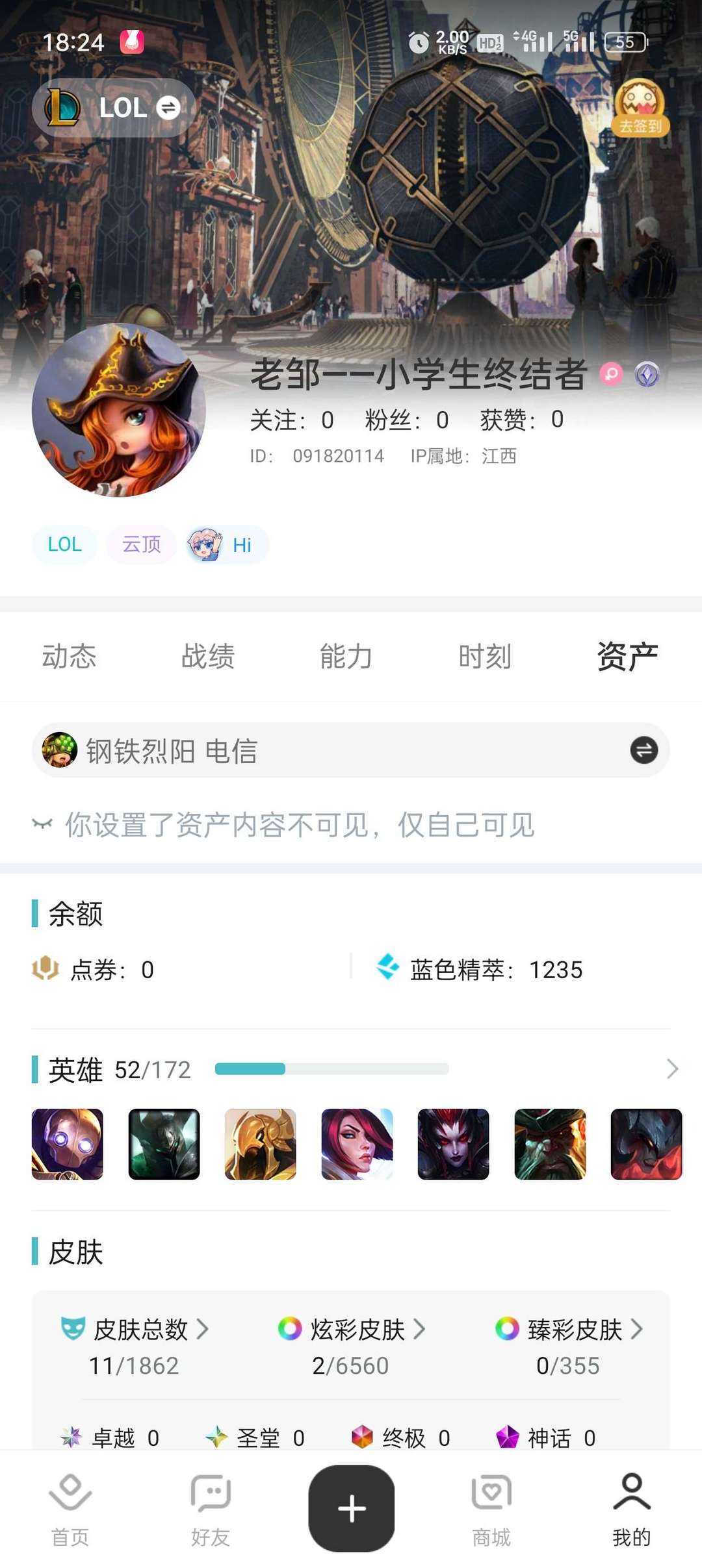Tap the account swap toggle beside 钢铁烈阳
The height and width of the screenshot is (1568, 702).
(643, 750)
